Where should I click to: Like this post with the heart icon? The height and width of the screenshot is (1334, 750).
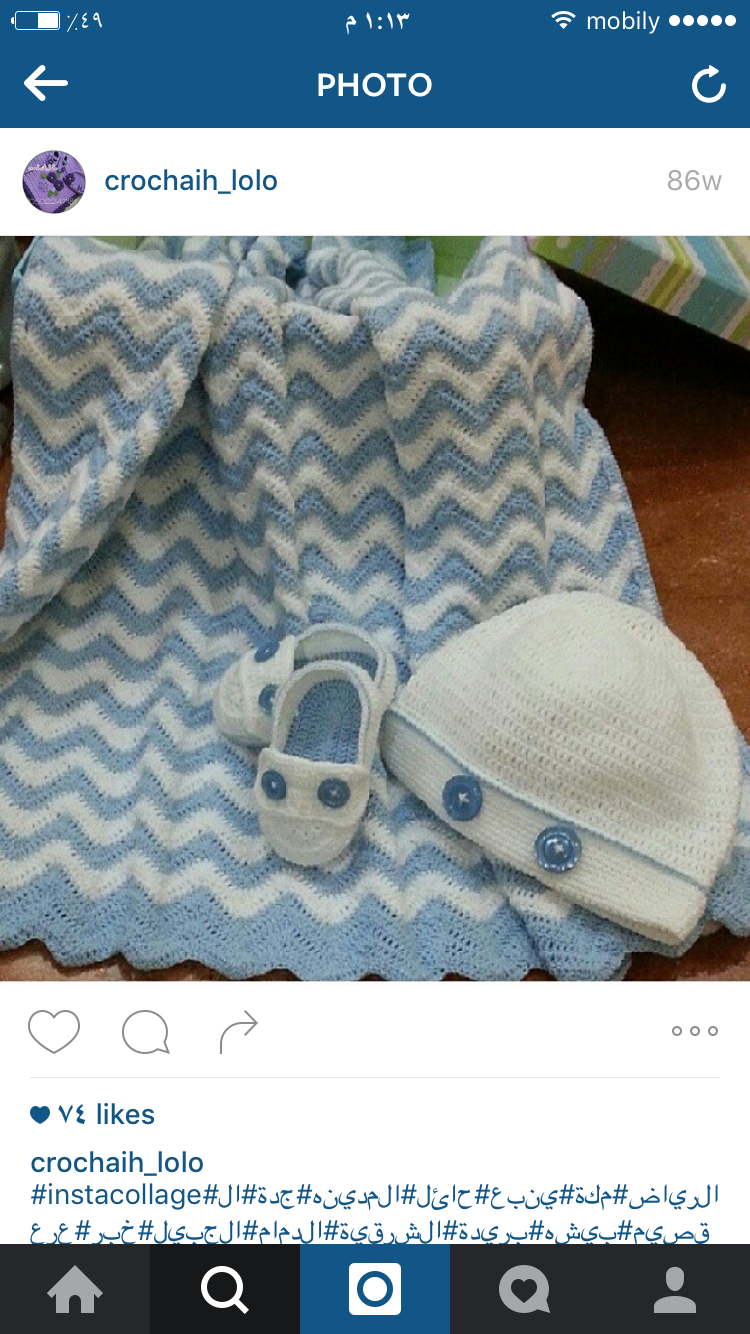tap(54, 1031)
